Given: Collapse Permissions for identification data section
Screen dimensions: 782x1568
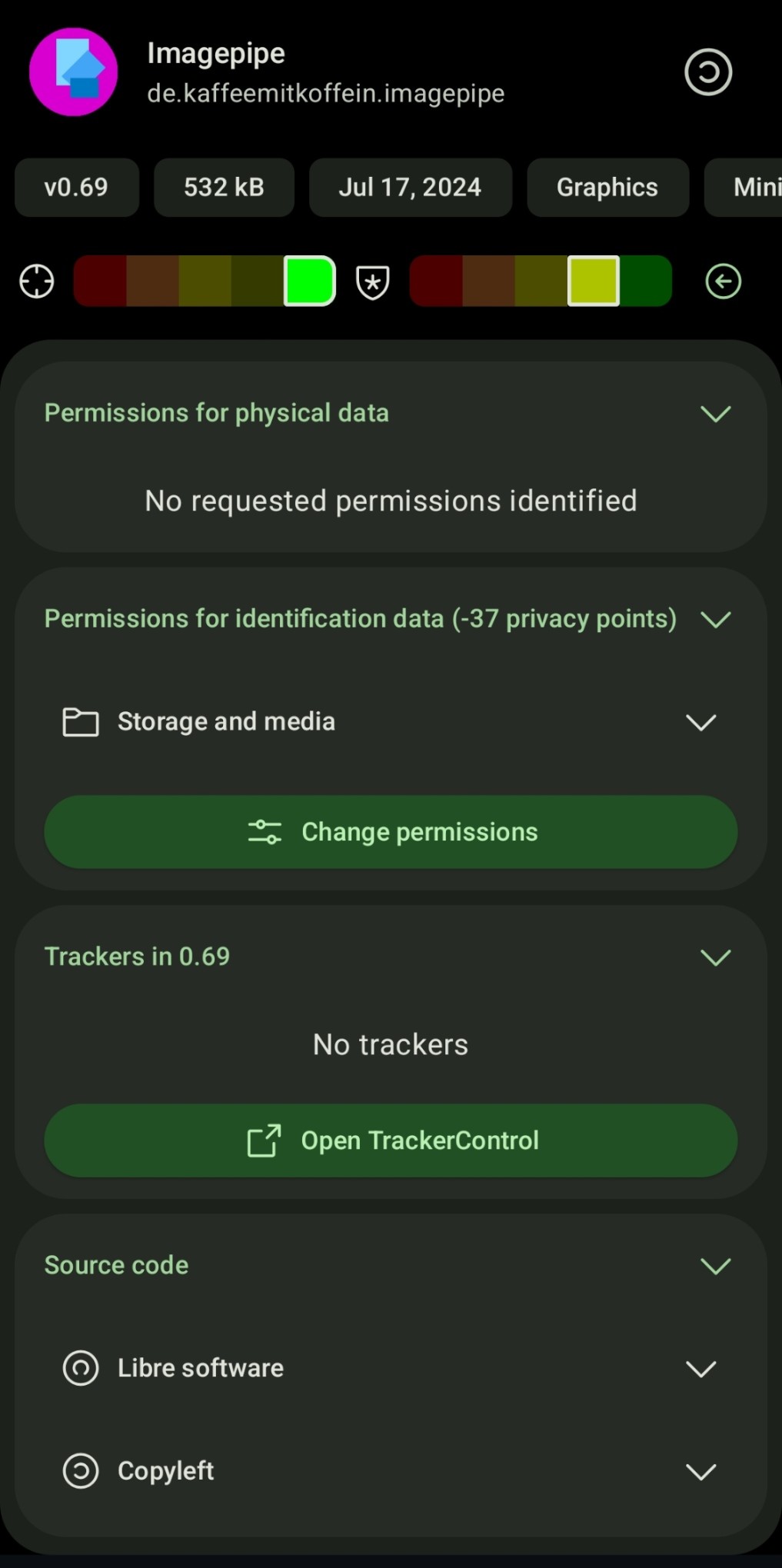Looking at the screenshot, I should click(x=715, y=619).
